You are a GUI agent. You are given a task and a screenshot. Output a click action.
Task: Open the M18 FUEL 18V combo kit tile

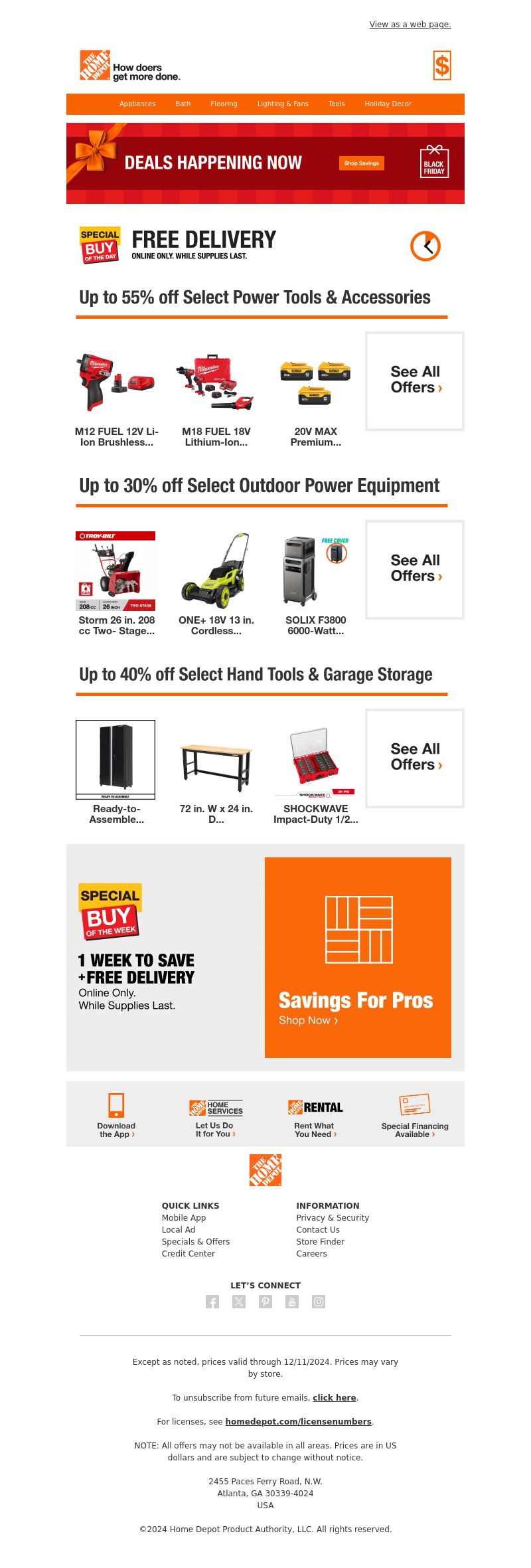click(x=216, y=398)
